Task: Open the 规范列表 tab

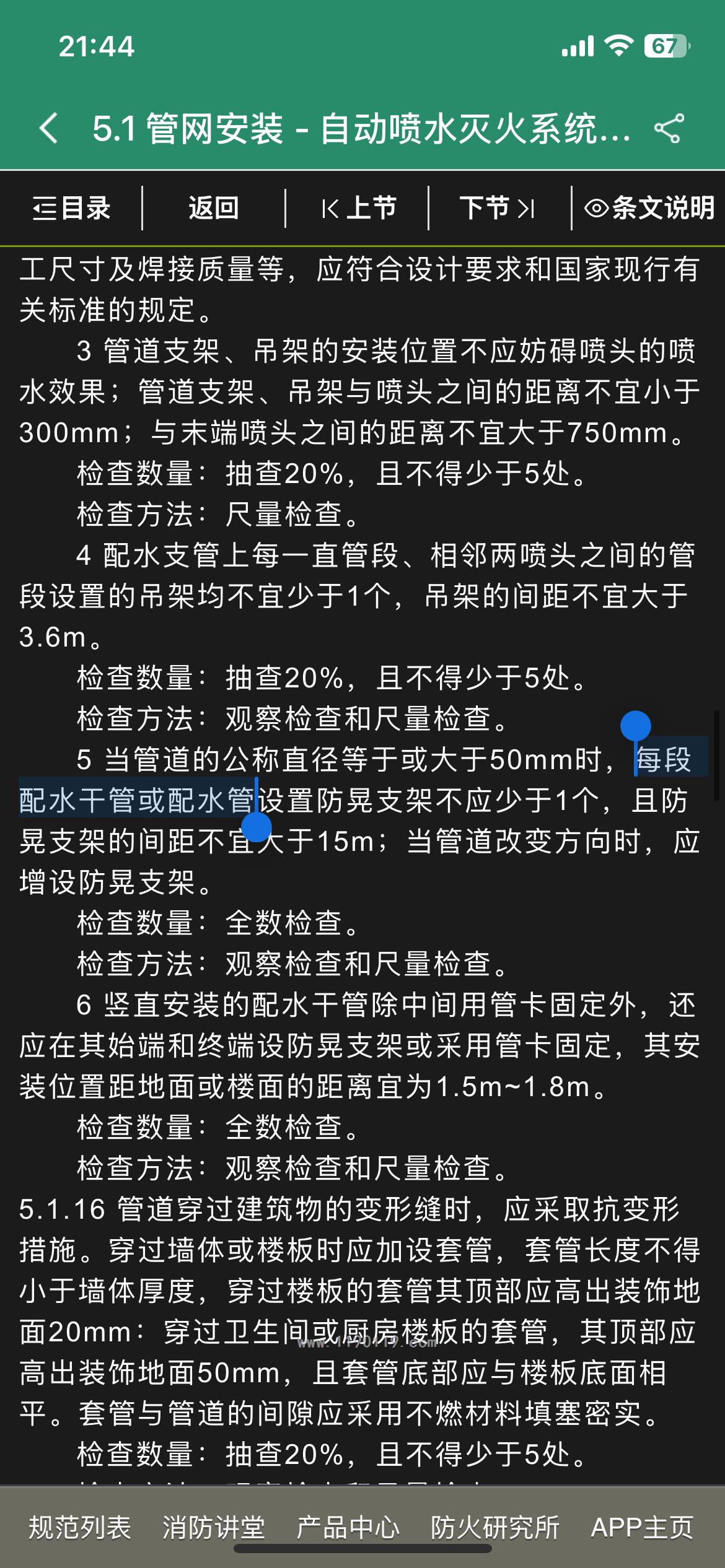Action: 80,1528
